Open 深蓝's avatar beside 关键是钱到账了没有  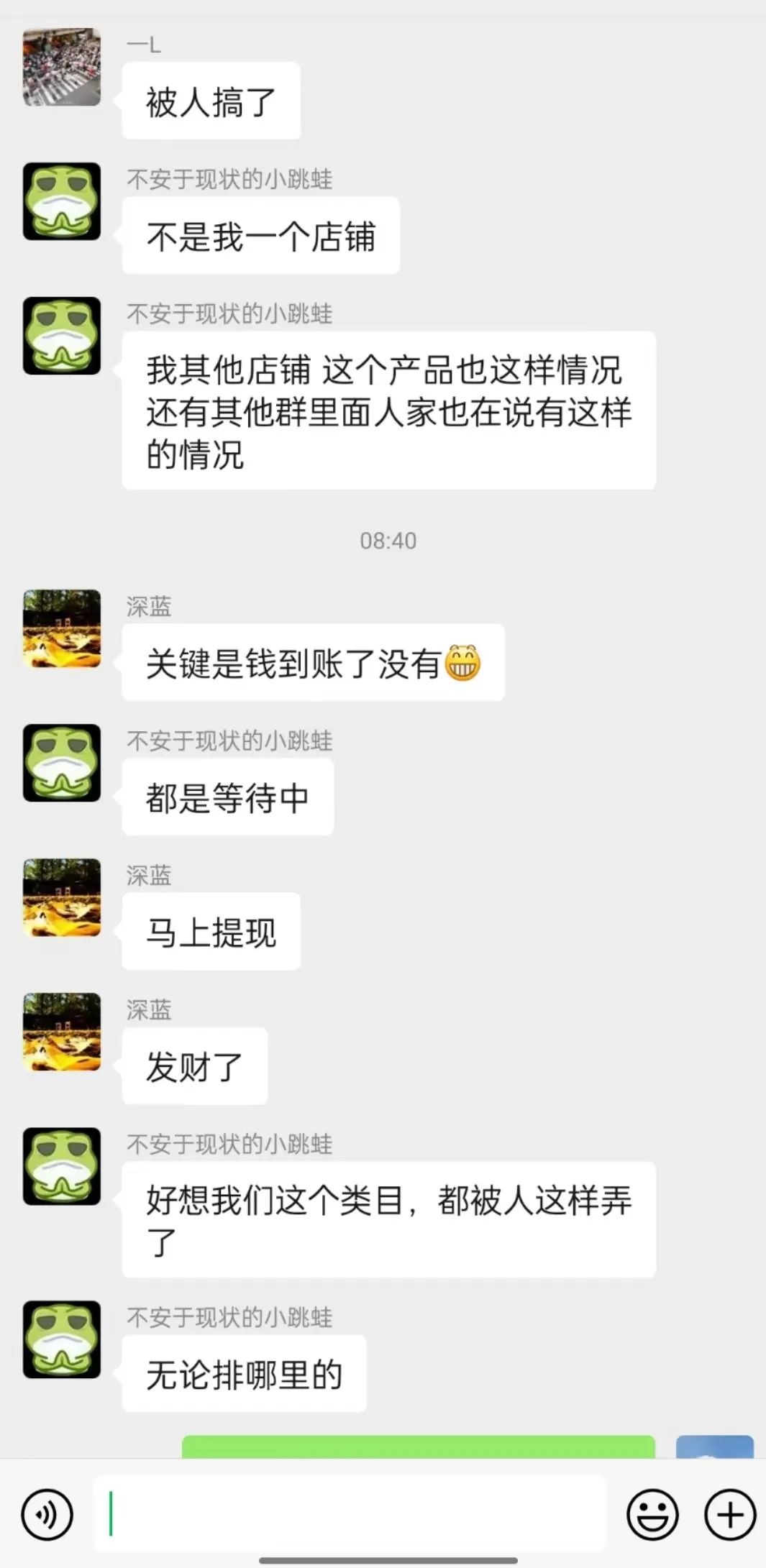coord(62,628)
